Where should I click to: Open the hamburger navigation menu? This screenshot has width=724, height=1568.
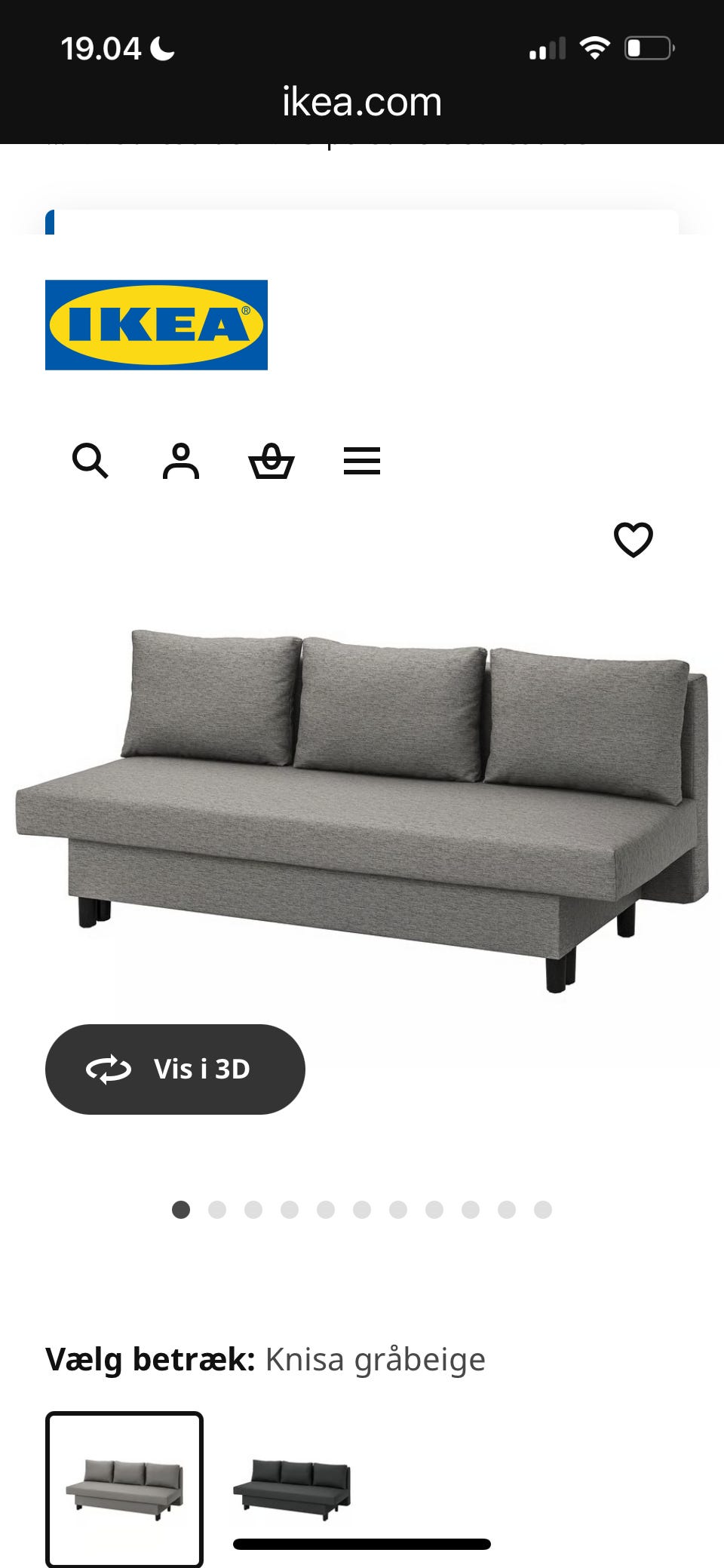tap(362, 462)
